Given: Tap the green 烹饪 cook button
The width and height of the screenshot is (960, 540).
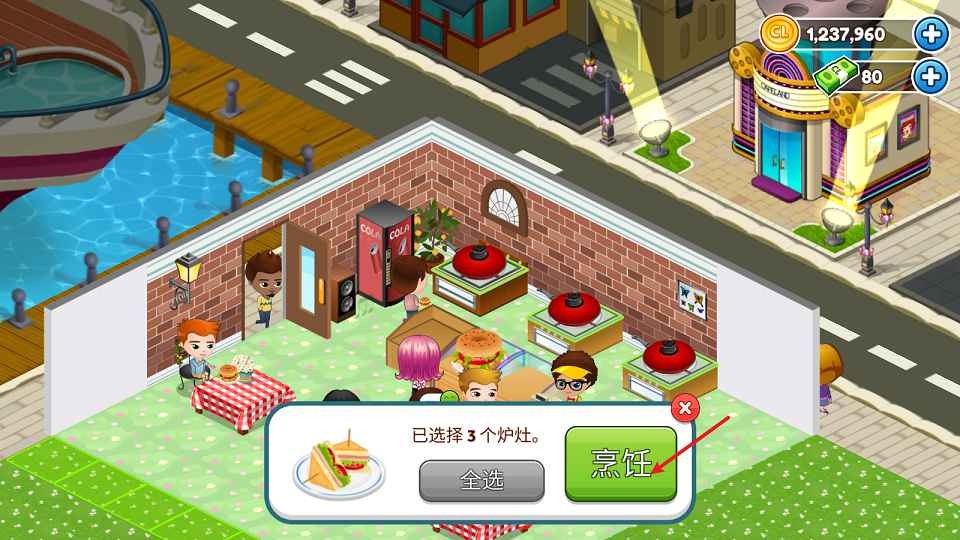Looking at the screenshot, I should (620, 464).
